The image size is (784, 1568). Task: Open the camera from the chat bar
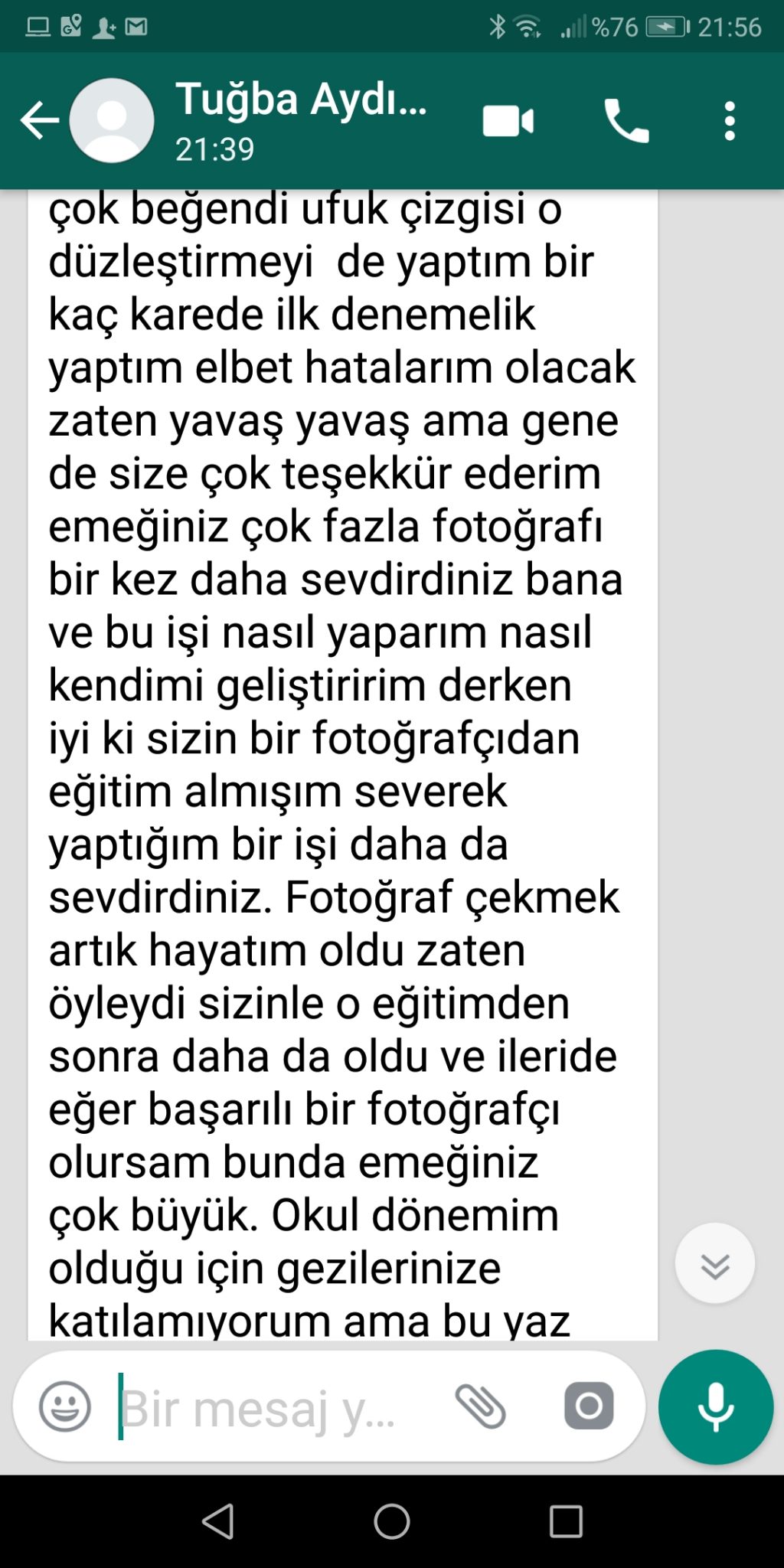589,1406
